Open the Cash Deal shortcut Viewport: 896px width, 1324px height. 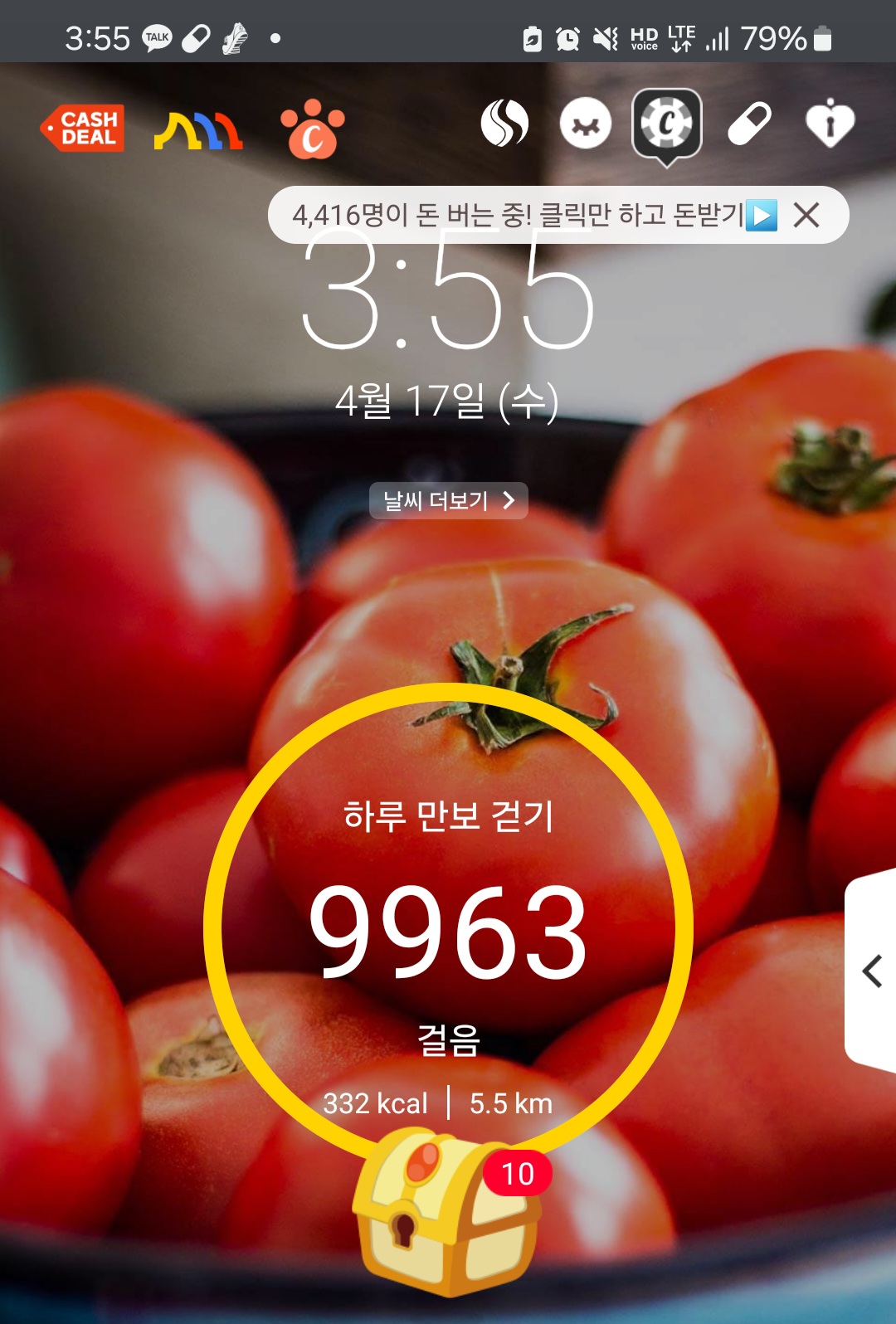pyautogui.click(x=83, y=128)
